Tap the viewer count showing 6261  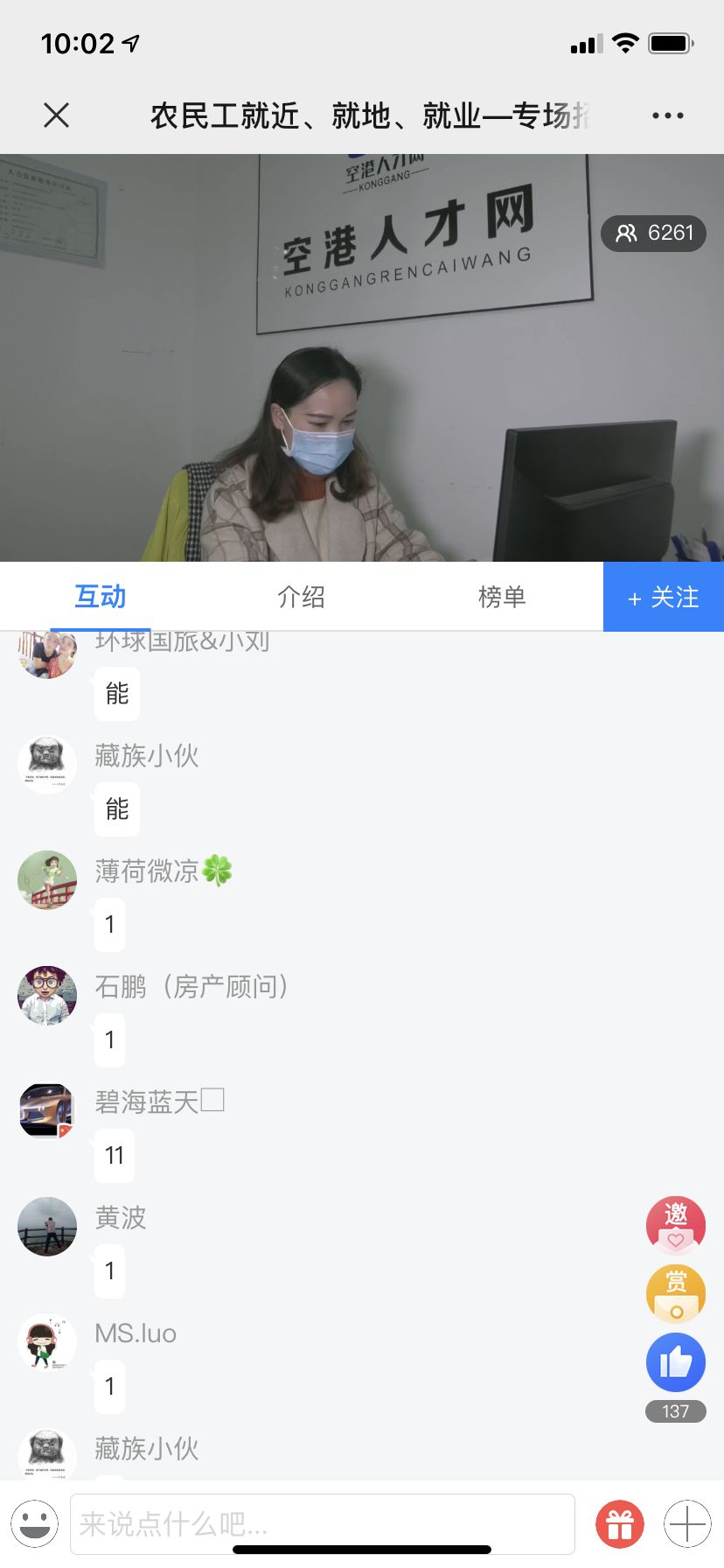pos(653,234)
